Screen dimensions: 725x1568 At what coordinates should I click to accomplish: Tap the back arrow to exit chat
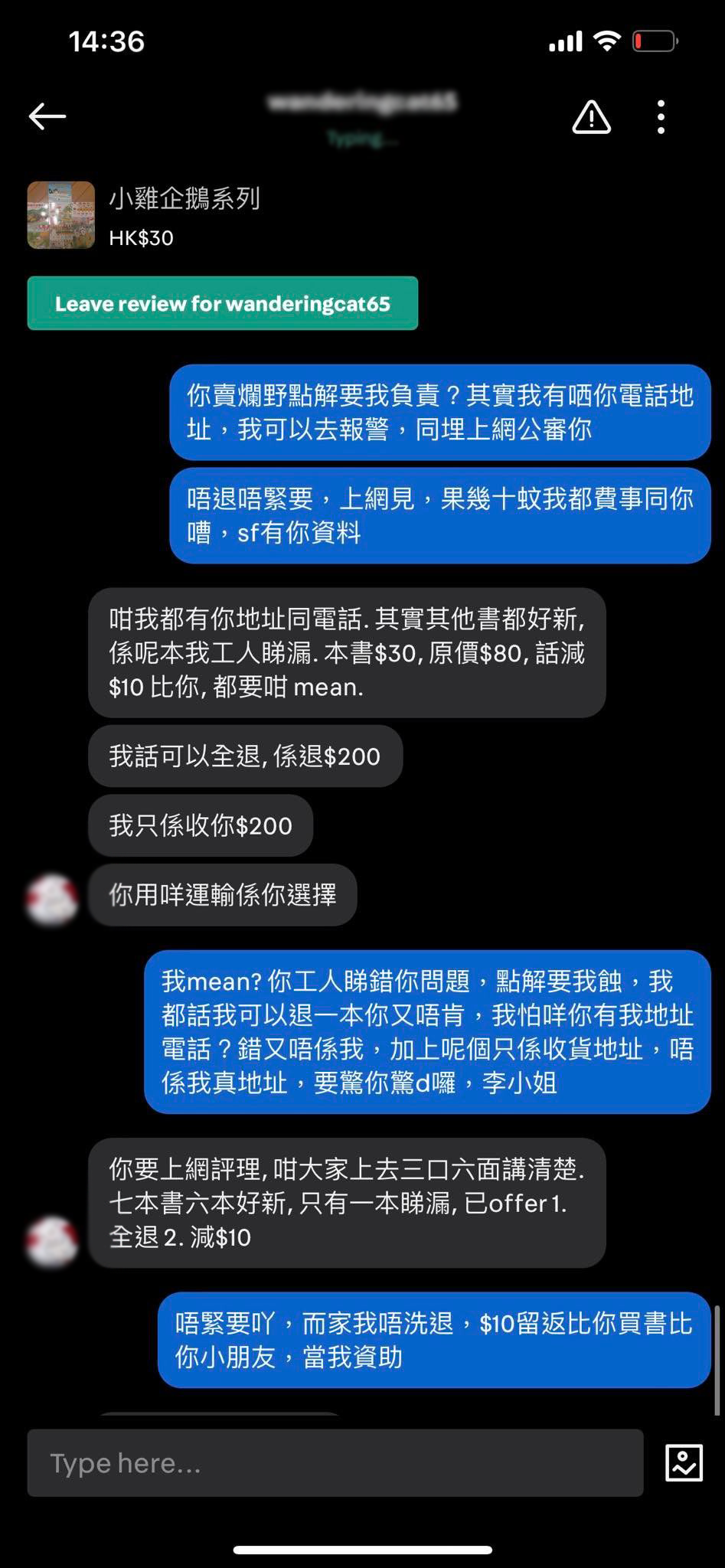pyautogui.click(x=46, y=116)
